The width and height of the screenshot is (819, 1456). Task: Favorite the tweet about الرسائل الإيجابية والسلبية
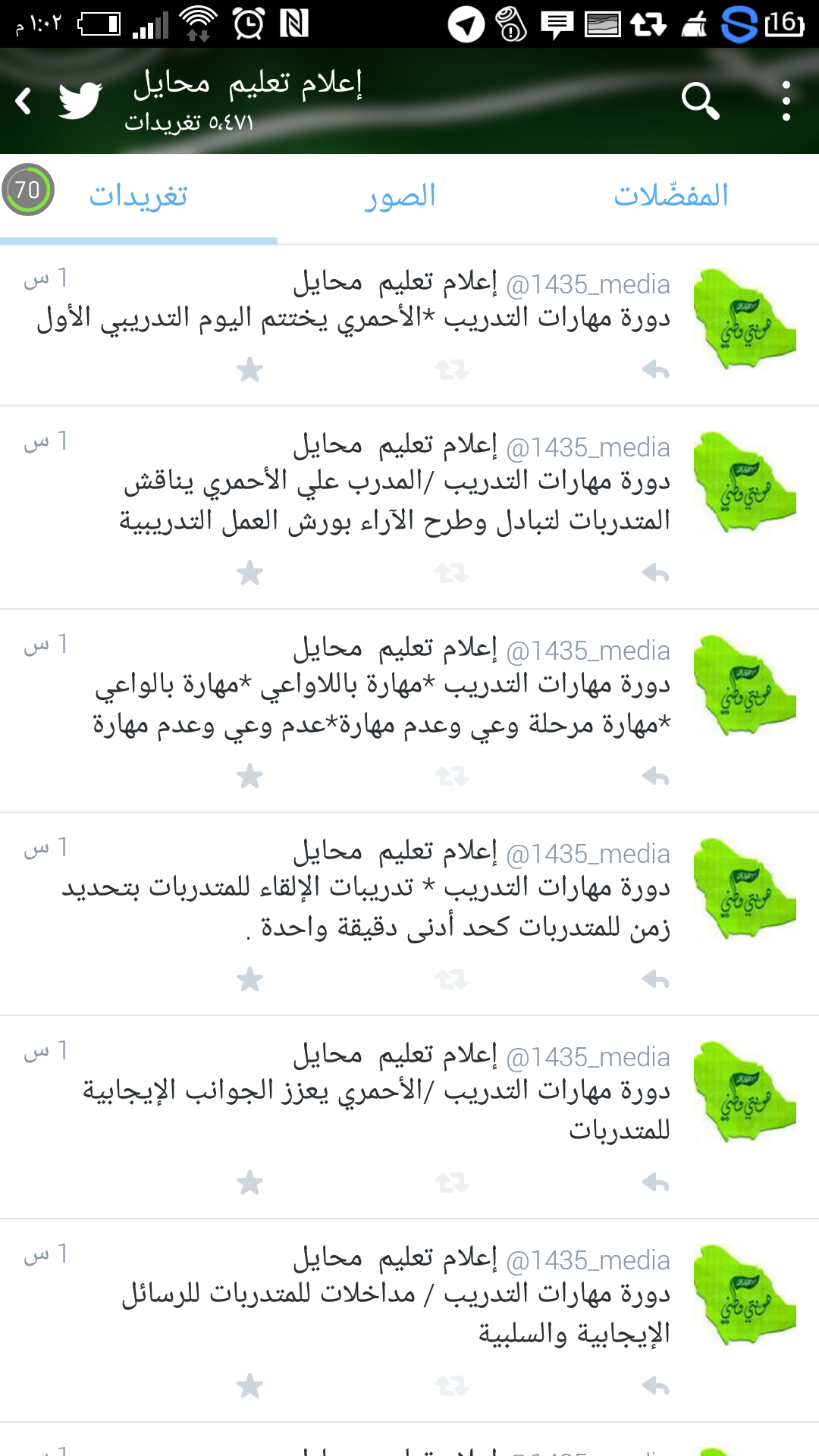[249, 1386]
